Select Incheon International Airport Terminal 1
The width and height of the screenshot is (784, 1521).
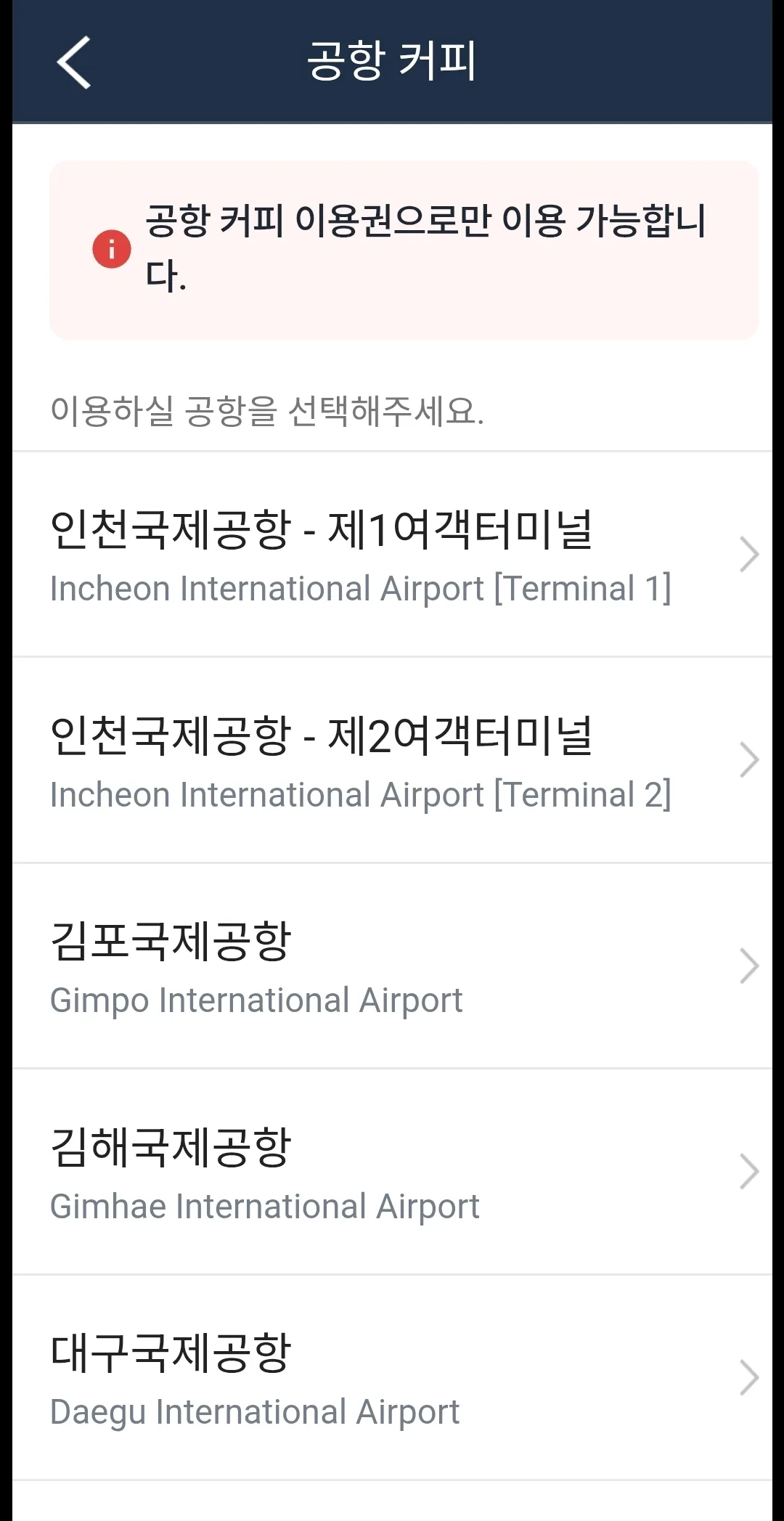coord(392,555)
